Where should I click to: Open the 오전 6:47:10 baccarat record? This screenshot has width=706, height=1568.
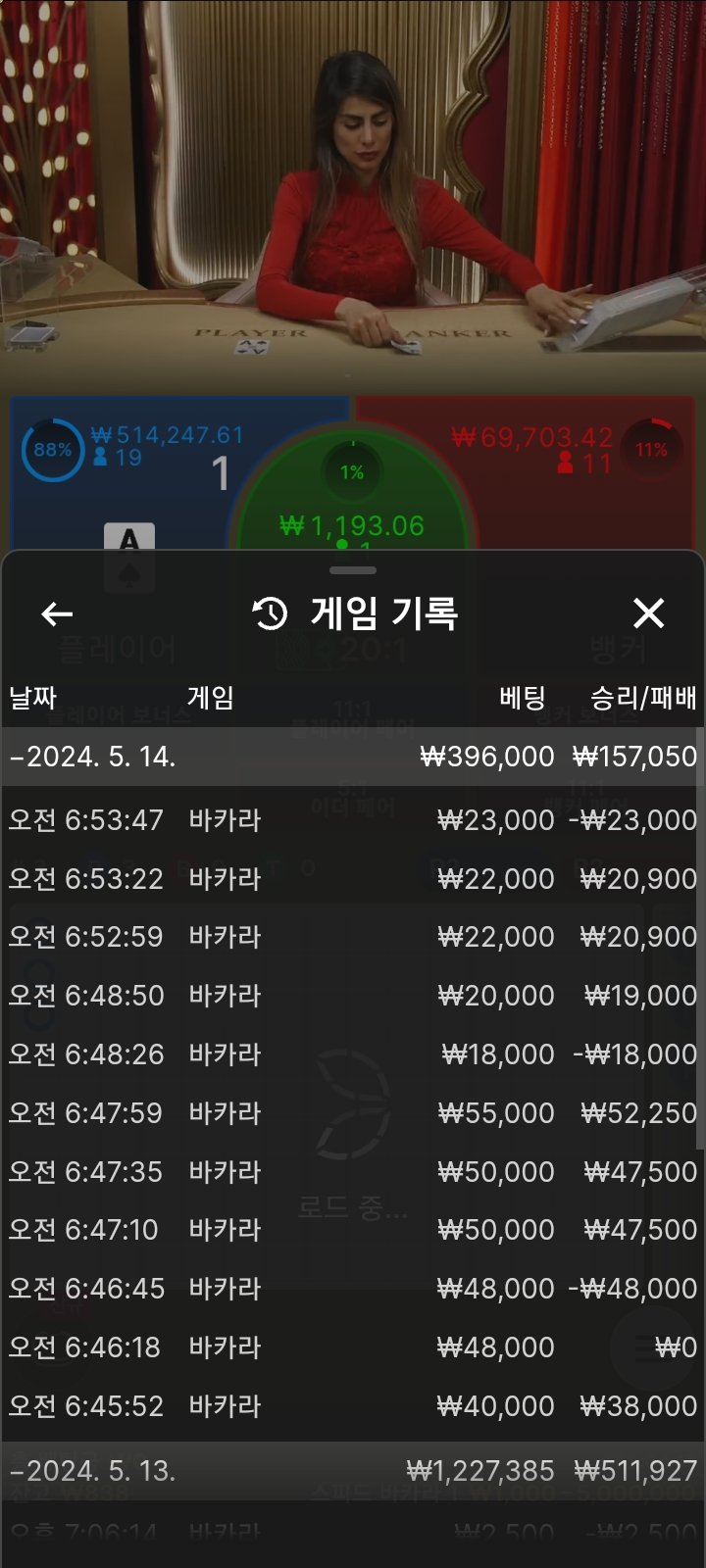click(x=351, y=1230)
